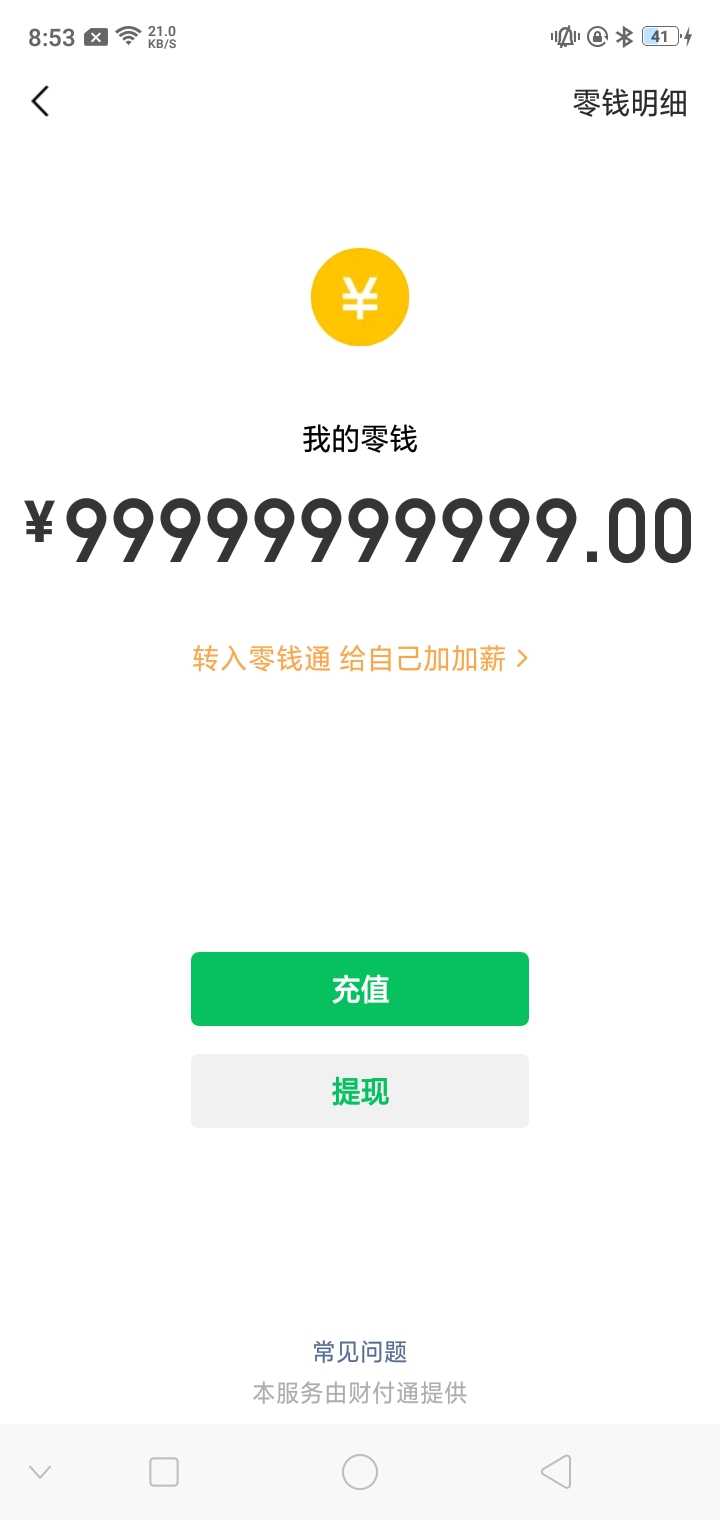
Task: Open recent apps from navigation bar
Action: pyautogui.click(x=164, y=1472)
